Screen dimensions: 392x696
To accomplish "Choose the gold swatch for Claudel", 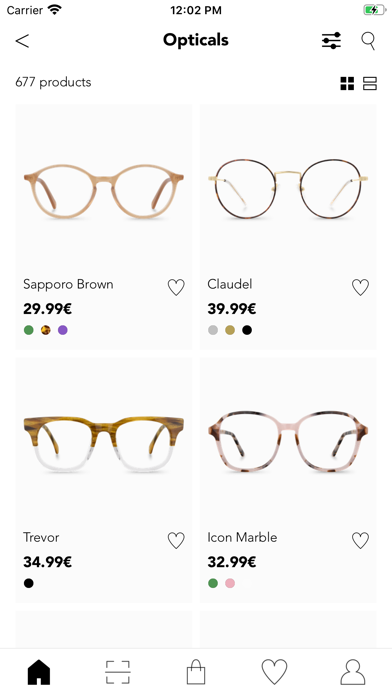I will (230, 330).
